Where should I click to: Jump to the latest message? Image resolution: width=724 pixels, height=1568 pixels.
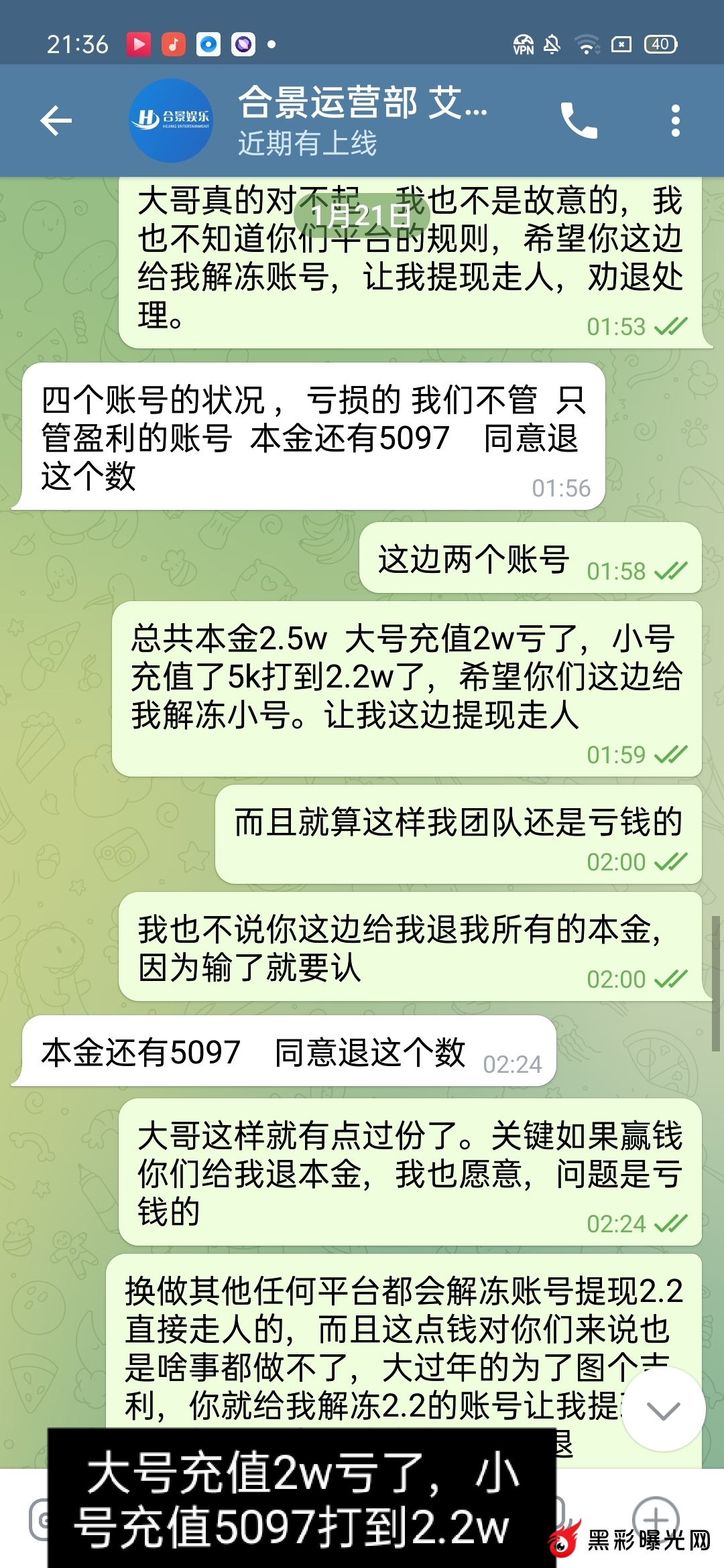(663, 1410)
